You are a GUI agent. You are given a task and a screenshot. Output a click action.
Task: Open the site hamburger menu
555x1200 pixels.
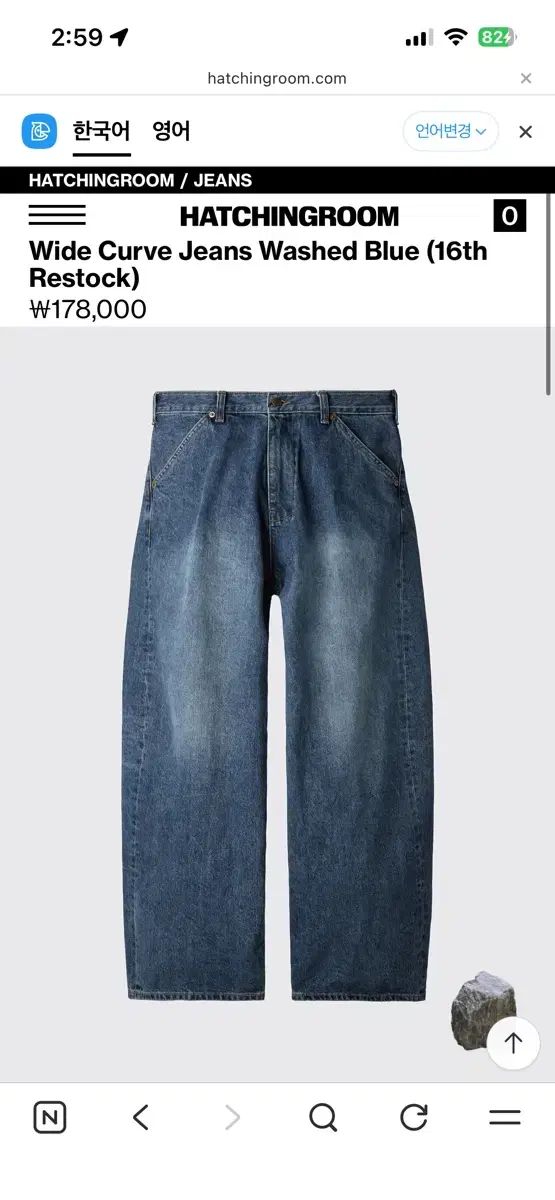point(57,215)
